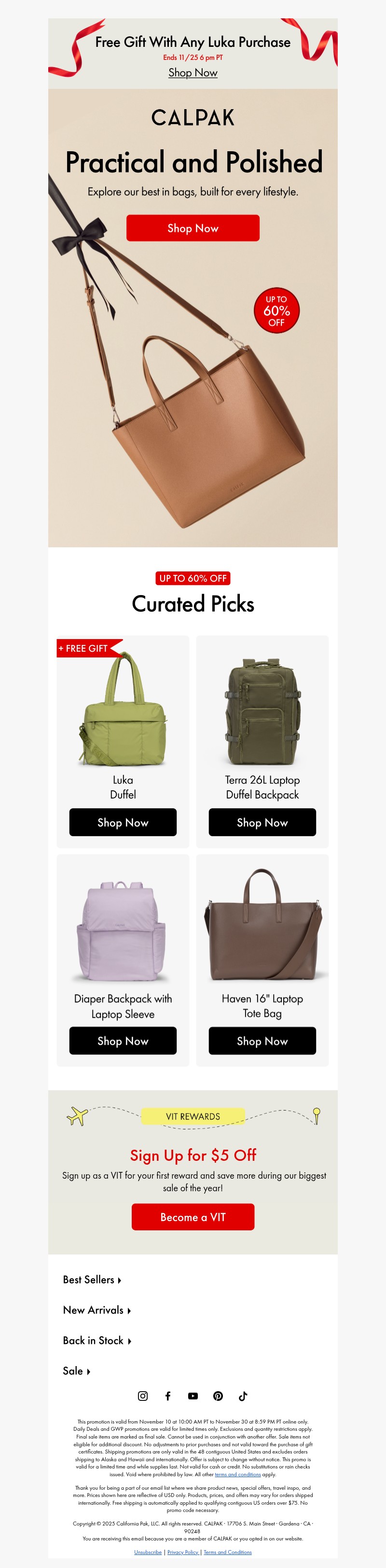Tap red Shop Now button under Practical and Polished

click(193, 228)
